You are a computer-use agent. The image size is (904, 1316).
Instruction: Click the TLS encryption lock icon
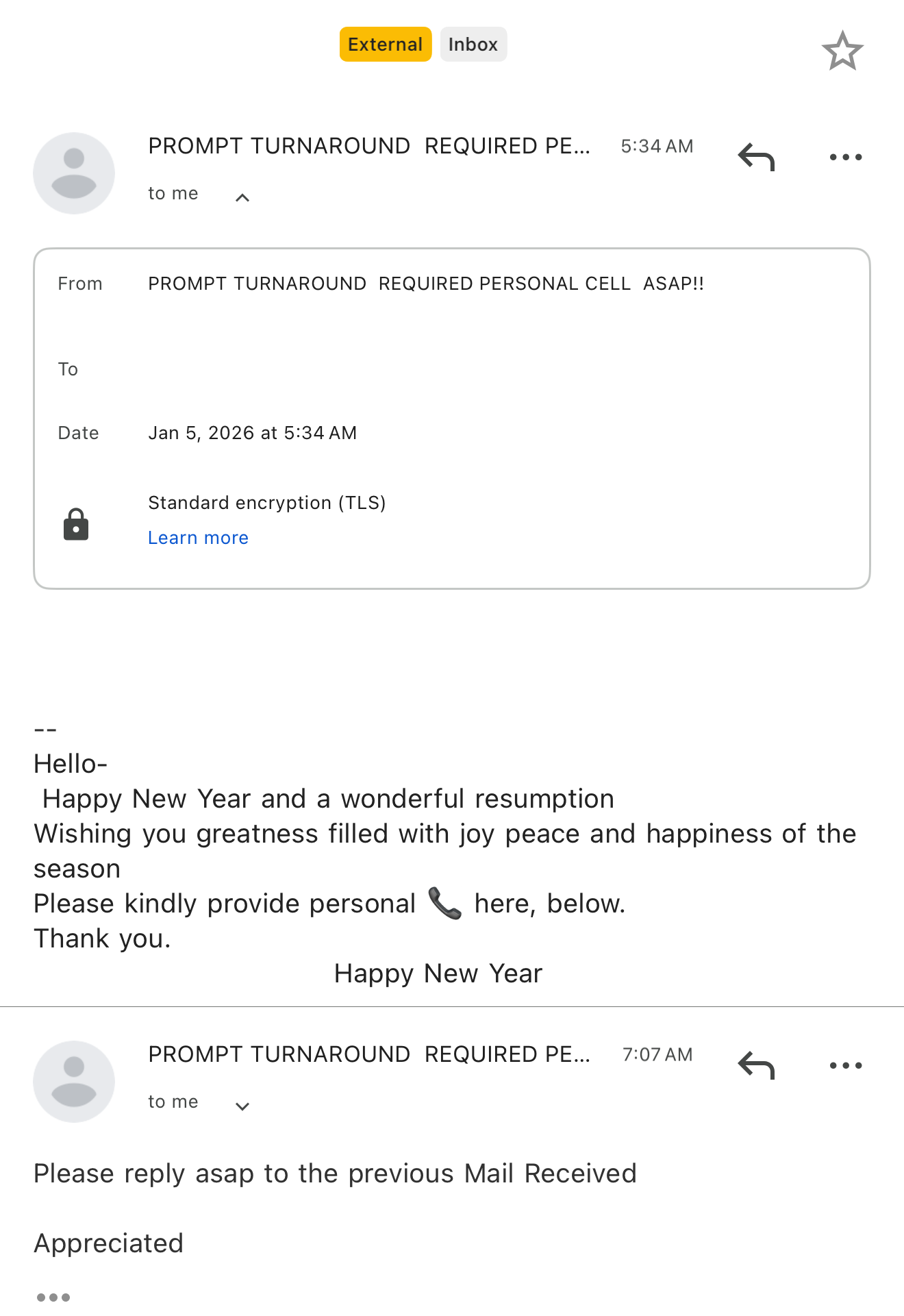point(75,524)
